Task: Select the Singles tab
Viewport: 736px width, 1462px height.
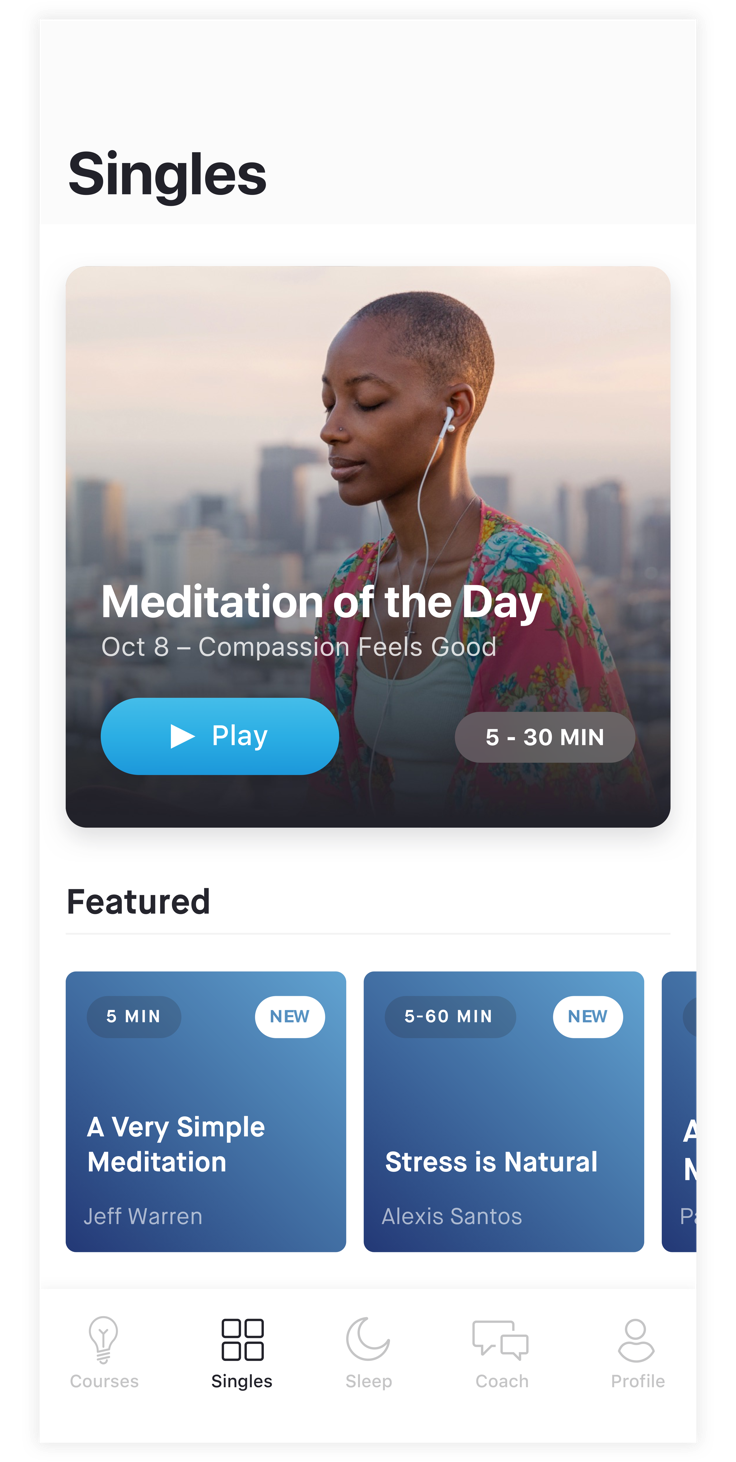Action: click(x=242, y=1353)
